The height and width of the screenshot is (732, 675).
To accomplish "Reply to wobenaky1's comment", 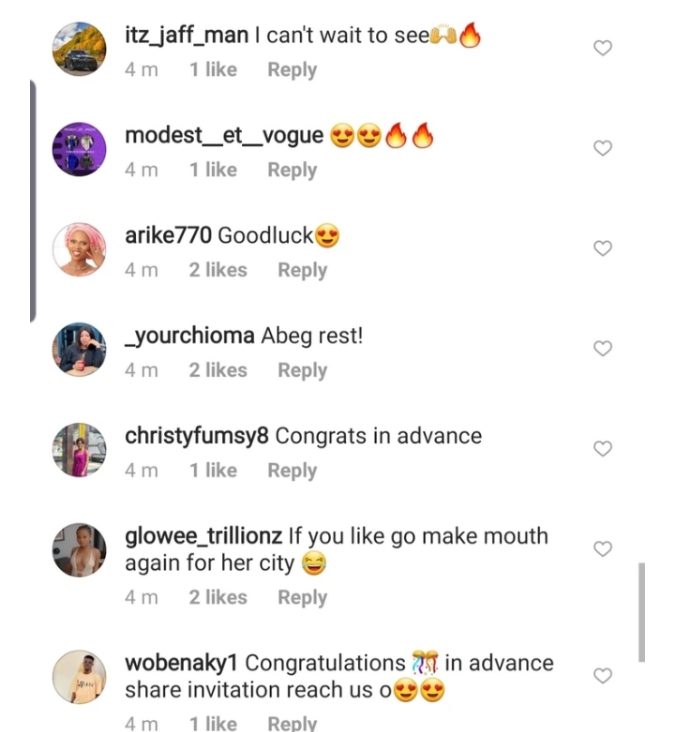I will (292, 723).
